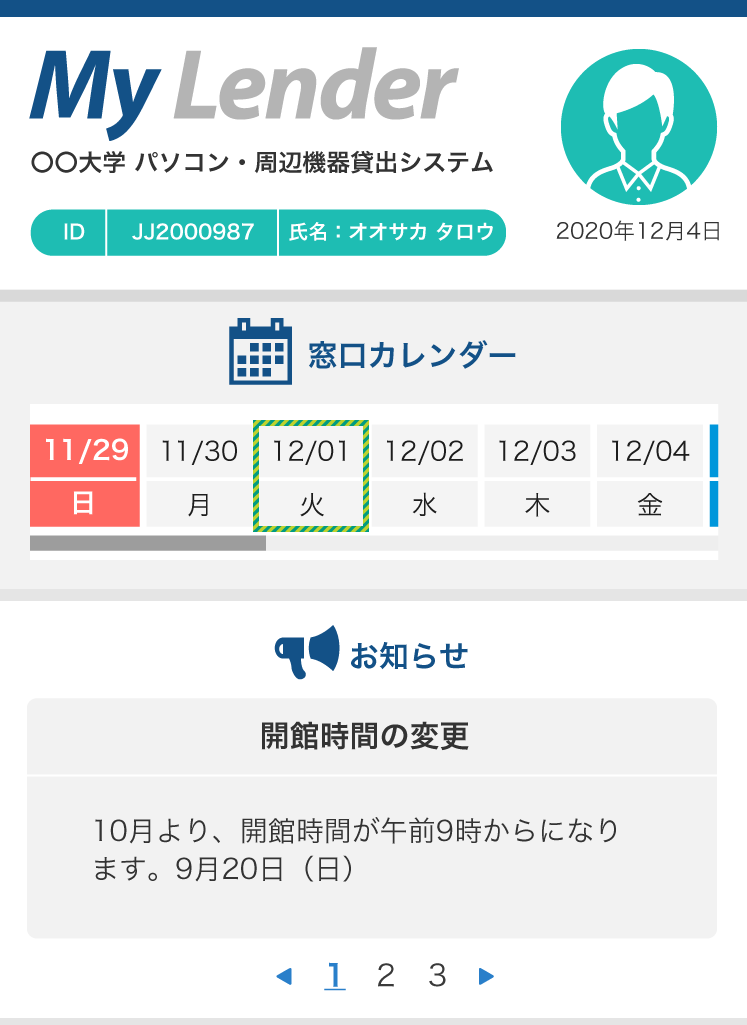Show next notice with right arrow
The image size is (747, 1025).
[487, 976]
